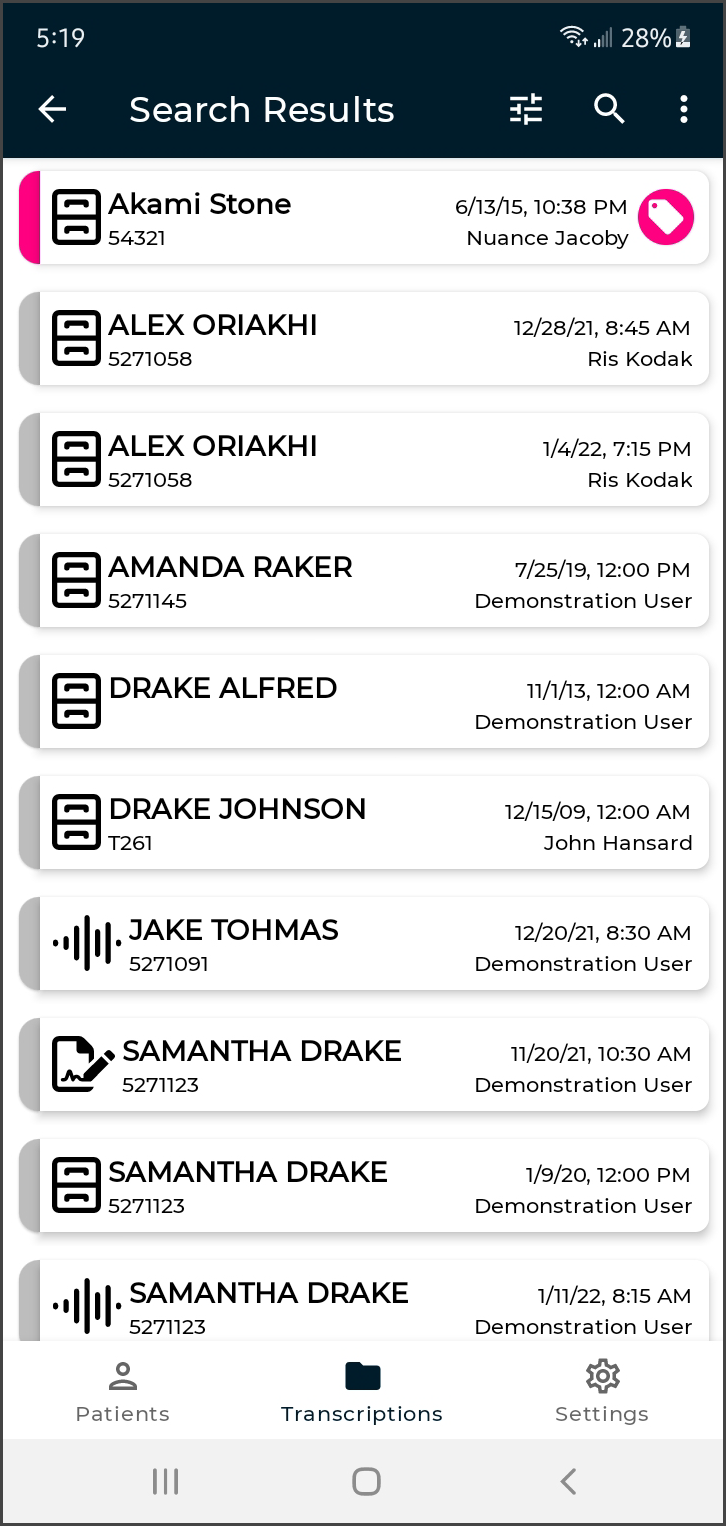
Task: Open Akami Stone's transcription
Action: 330,218
